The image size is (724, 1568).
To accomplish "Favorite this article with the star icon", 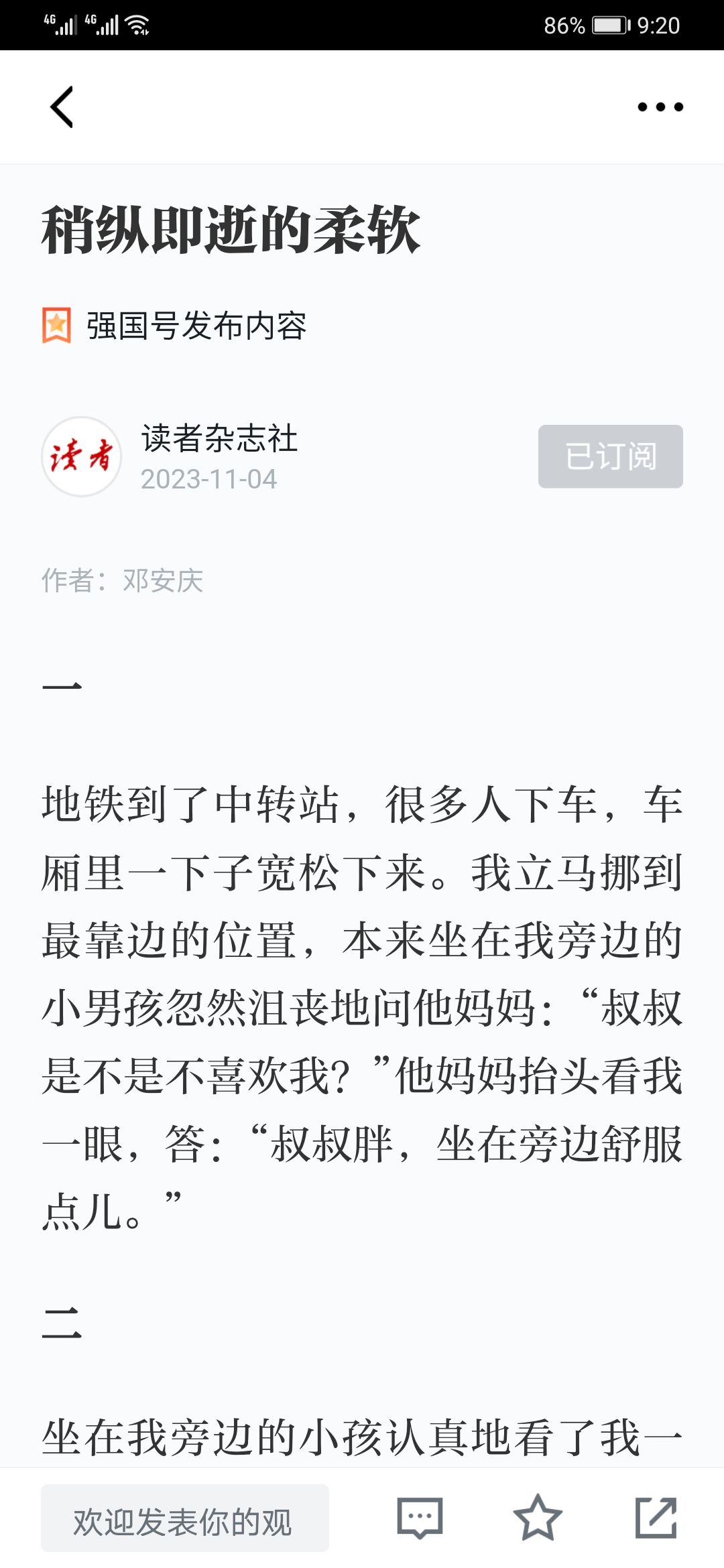I will (538, 1518).
